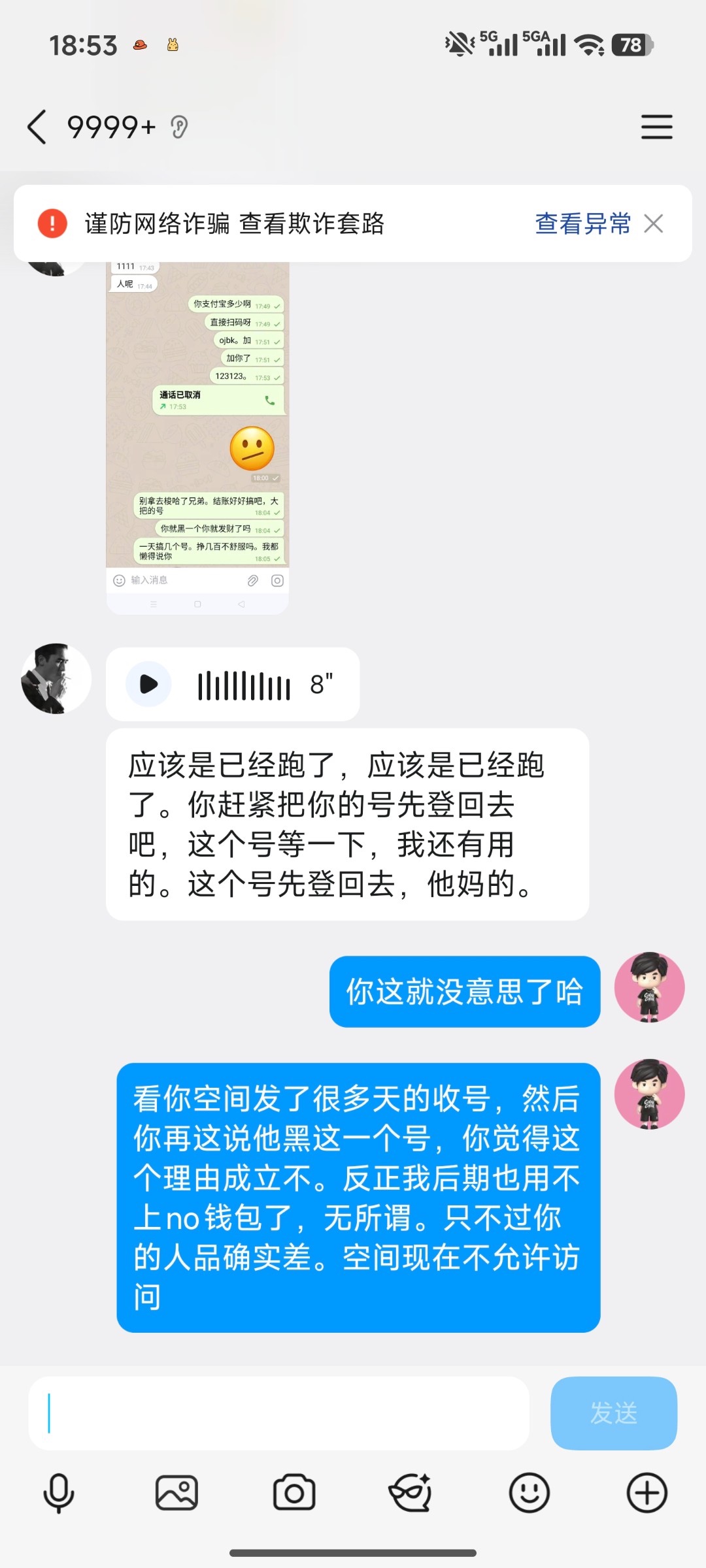
Task: Open the photo gallery picker icon
Action: point(176,1493)
